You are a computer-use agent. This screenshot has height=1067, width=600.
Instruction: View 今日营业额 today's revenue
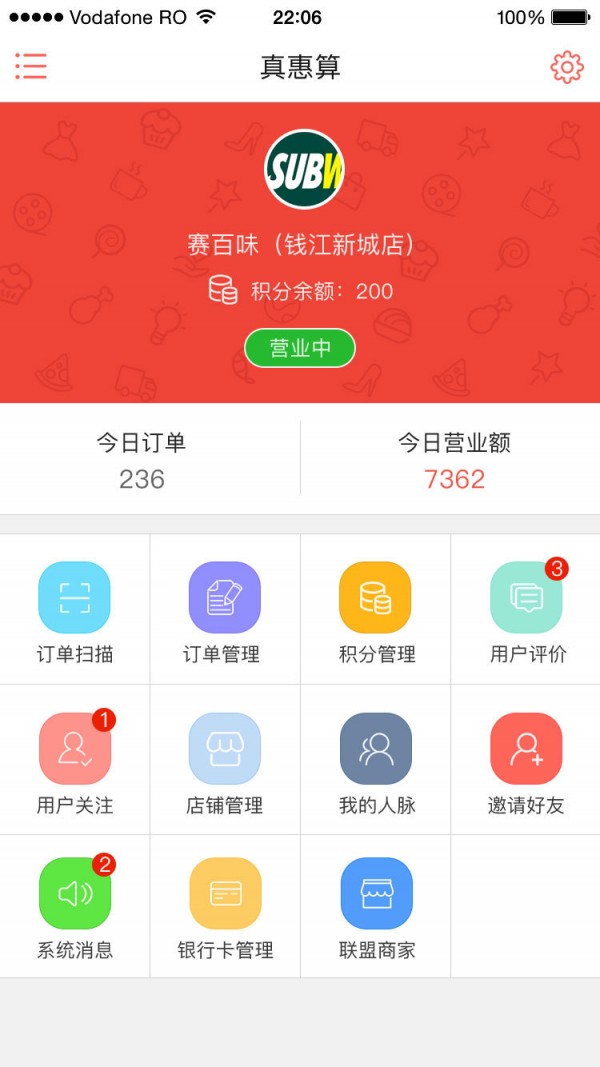[x=454, y=460]
